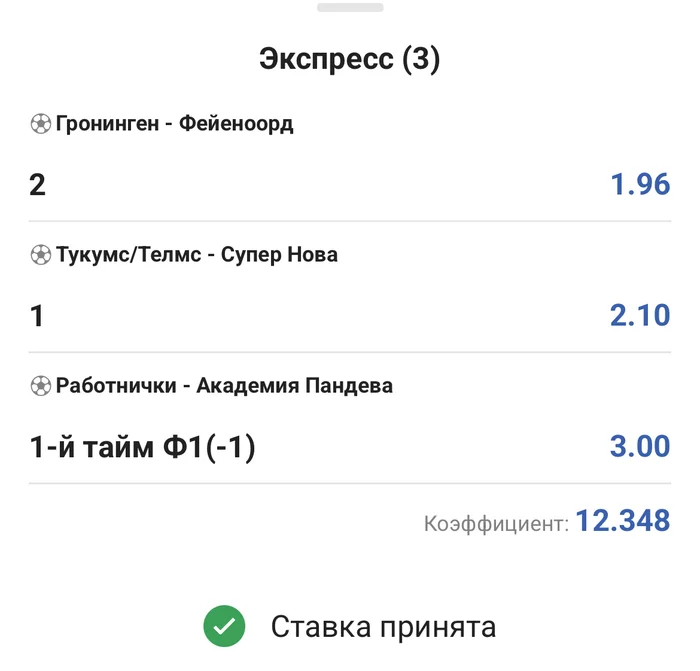700x671 pixels.
Task: Open the Работнички - Академия Пандева bet row
Action: 350,418
